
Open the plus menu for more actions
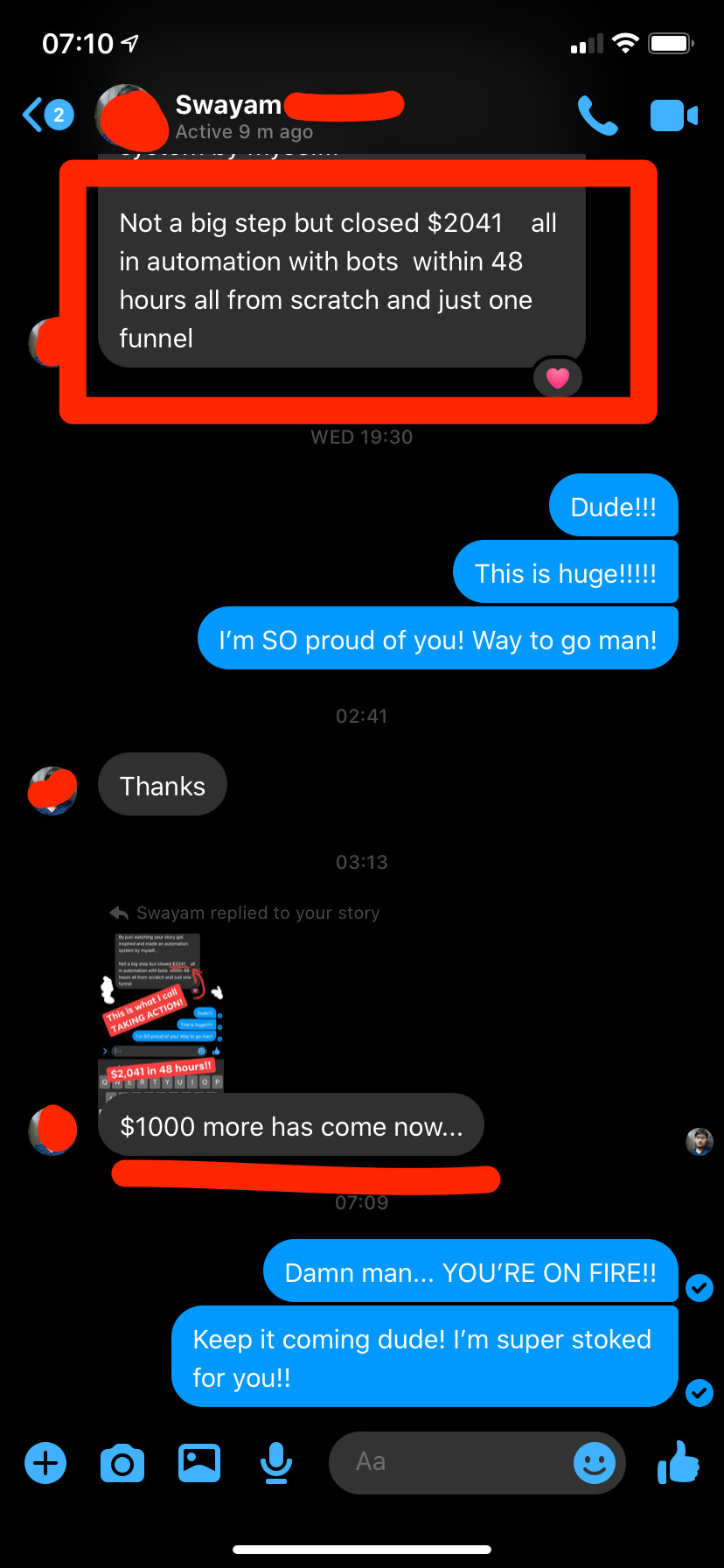[45, 1462]
